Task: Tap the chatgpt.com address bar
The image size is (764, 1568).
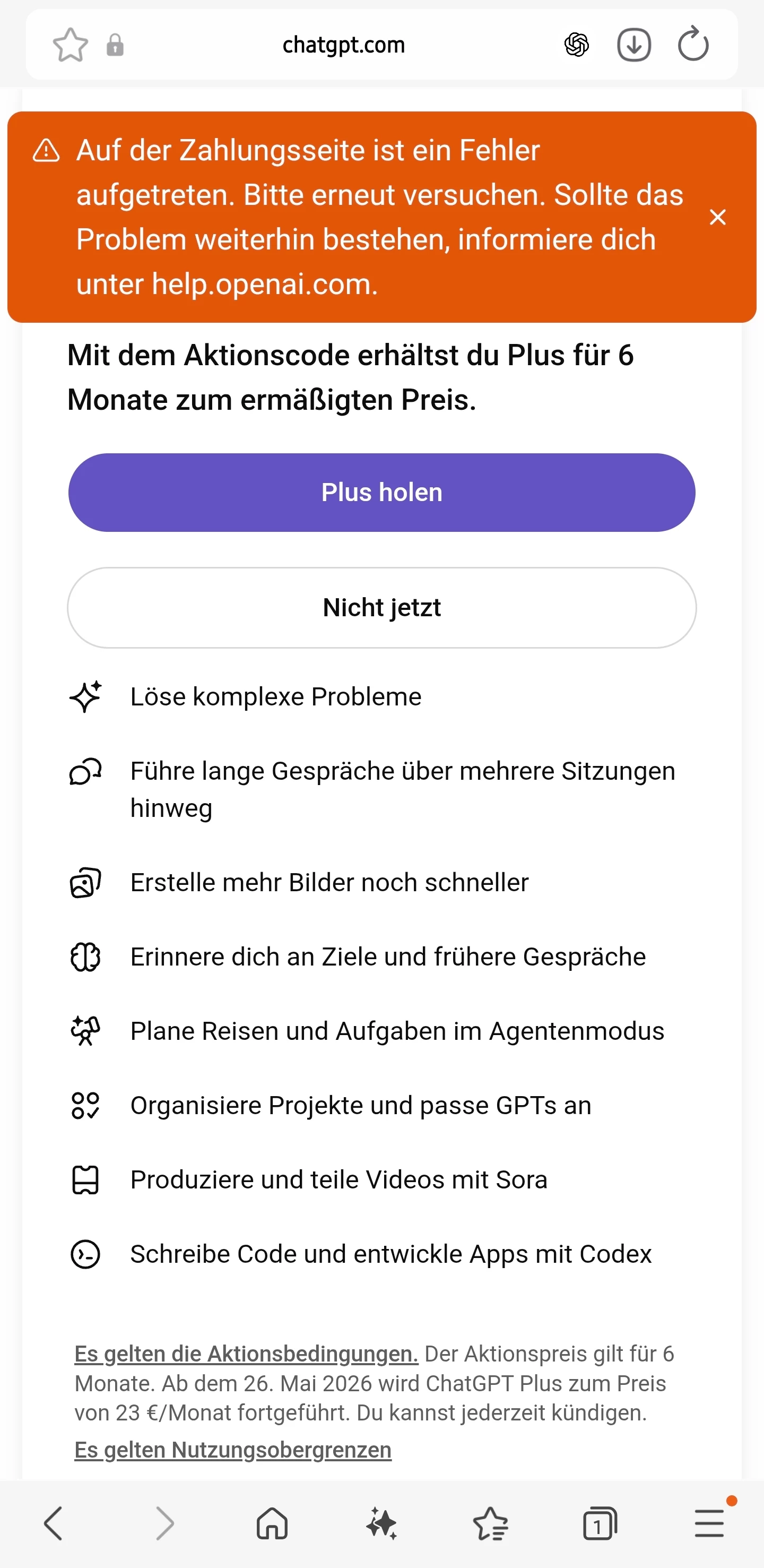Action: [344, 45]
